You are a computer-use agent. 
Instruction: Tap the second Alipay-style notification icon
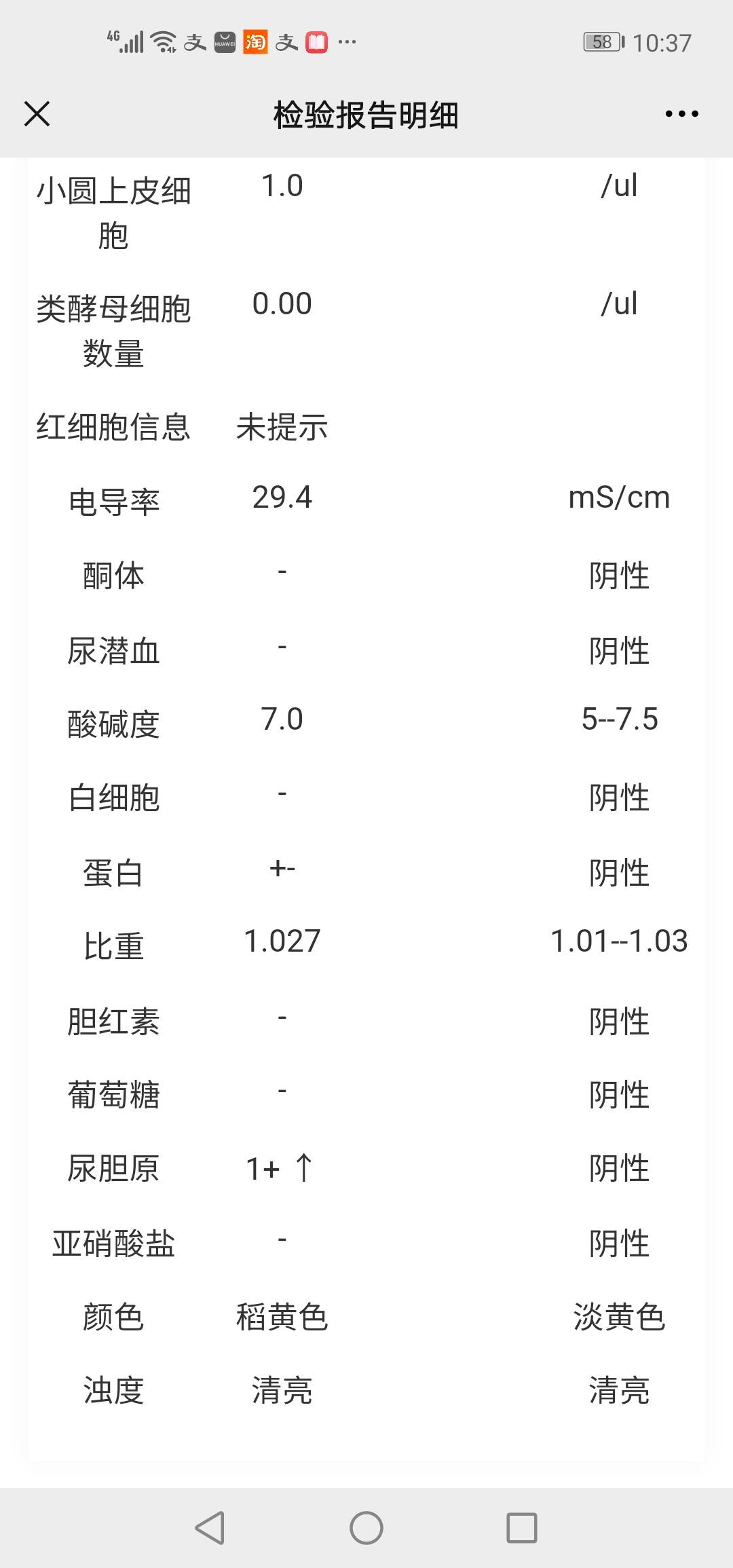[x=288, y=42]
